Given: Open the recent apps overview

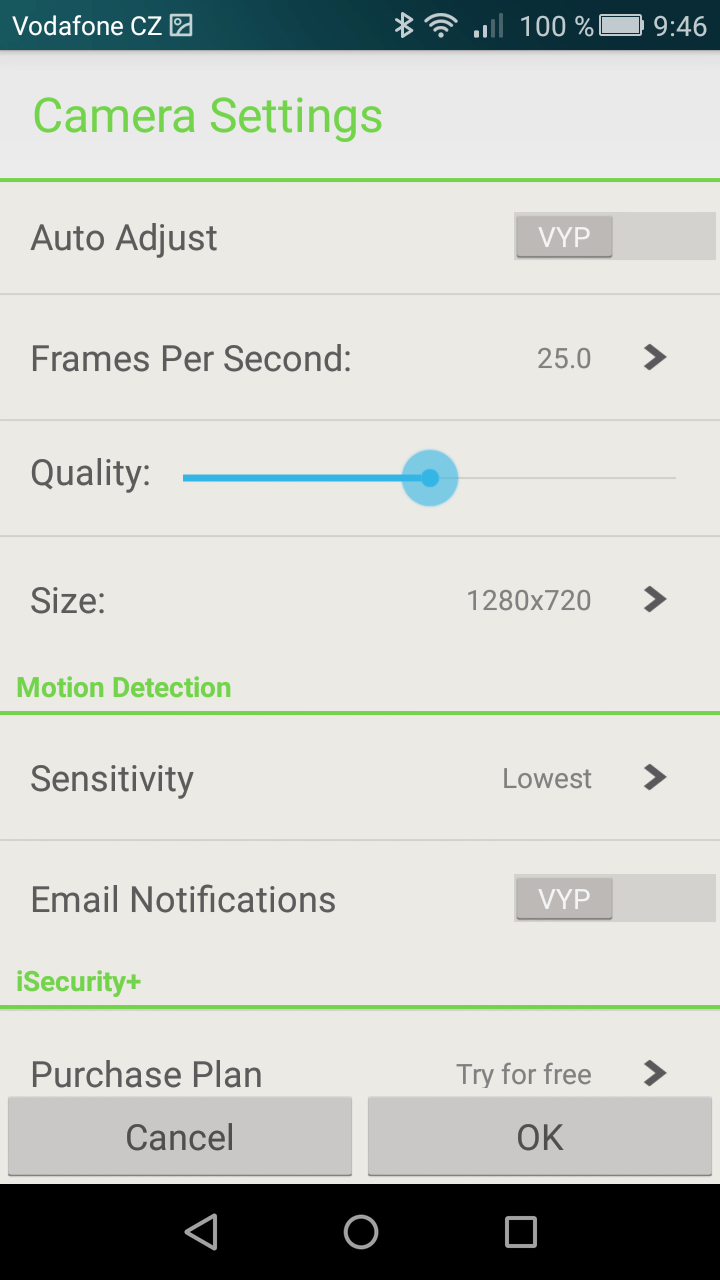Looking at the screenshot, I should [520, 1232].
